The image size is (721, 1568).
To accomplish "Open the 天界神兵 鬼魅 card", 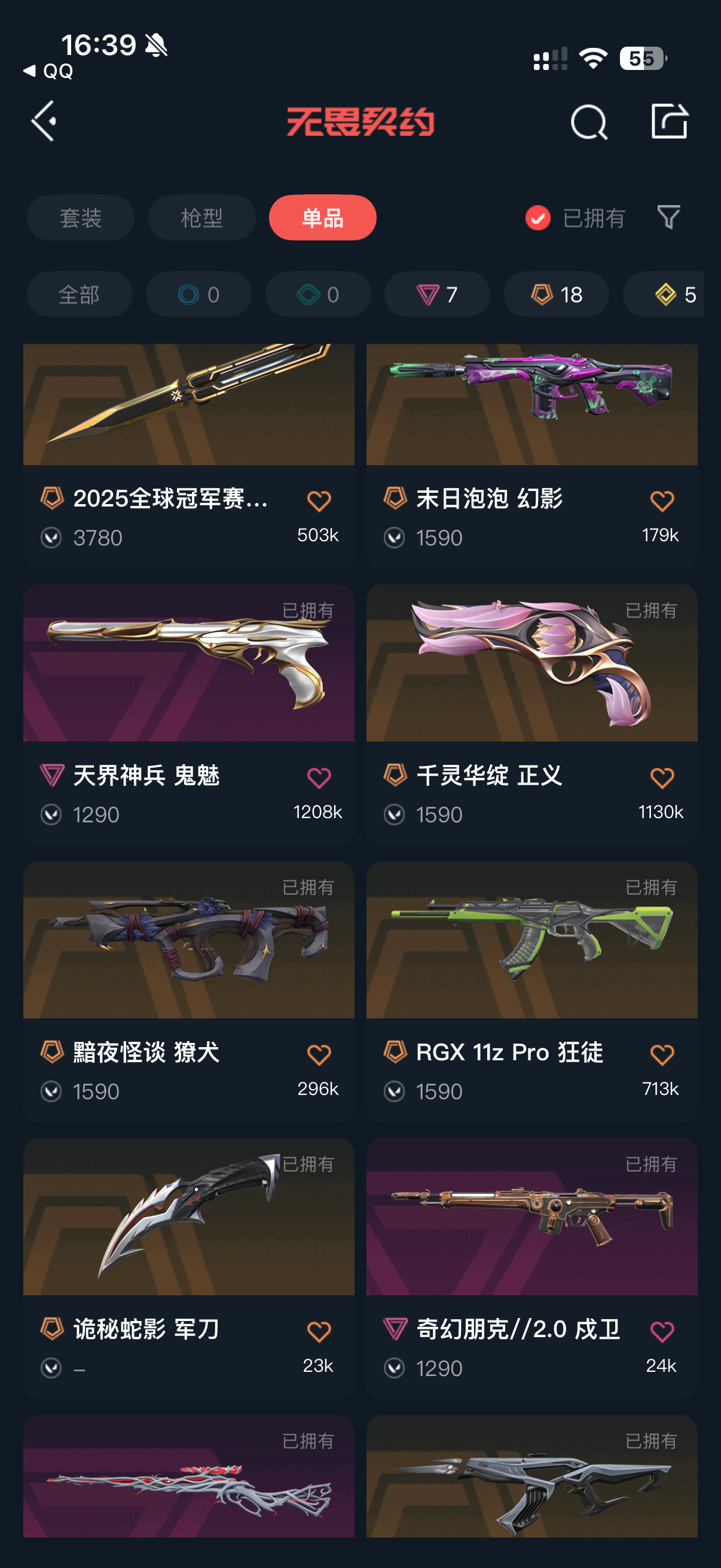I will pos(188,715).
